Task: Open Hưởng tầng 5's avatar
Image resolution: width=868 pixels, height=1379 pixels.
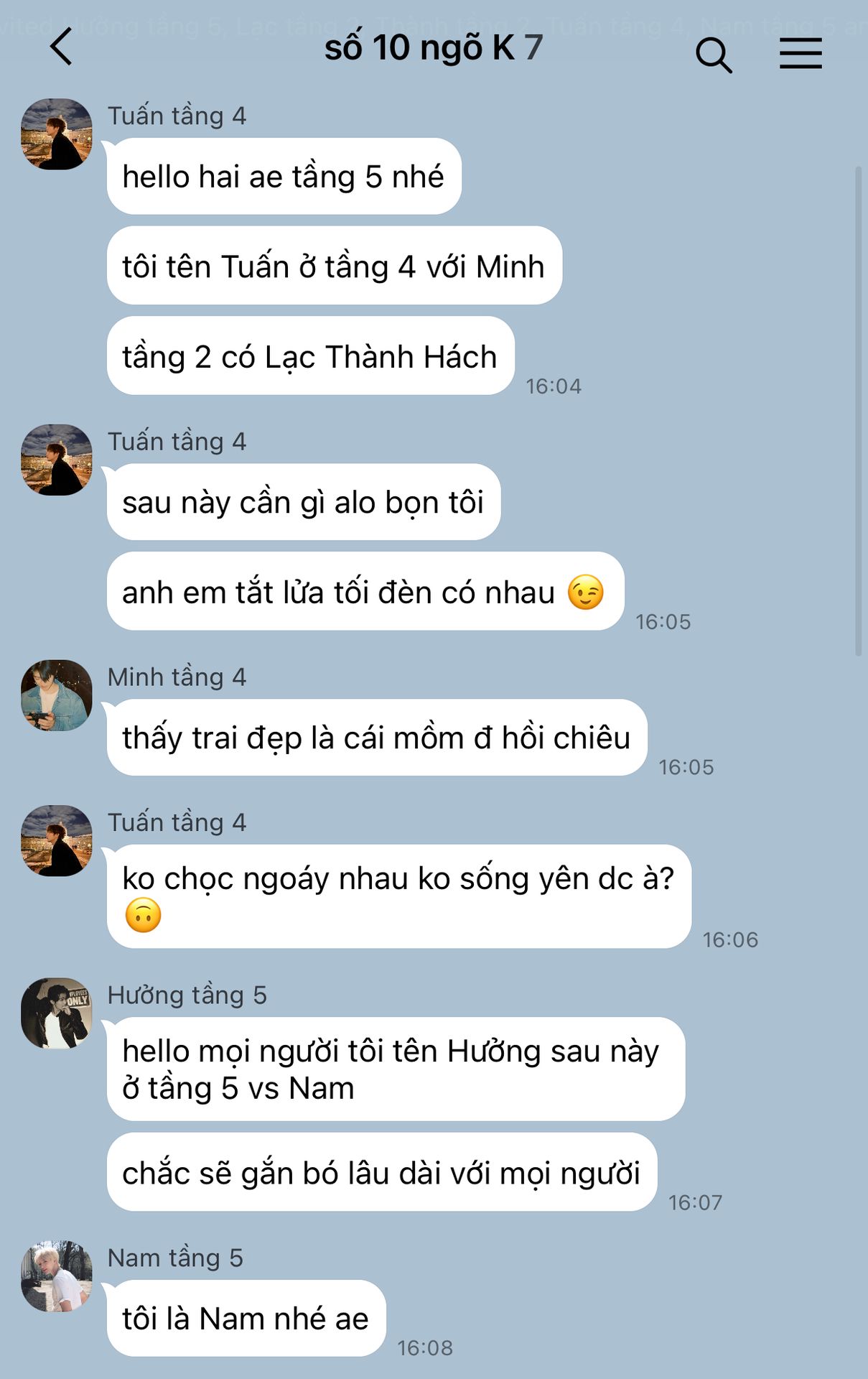Action: pyautogui.click(x=57, y=1013)
